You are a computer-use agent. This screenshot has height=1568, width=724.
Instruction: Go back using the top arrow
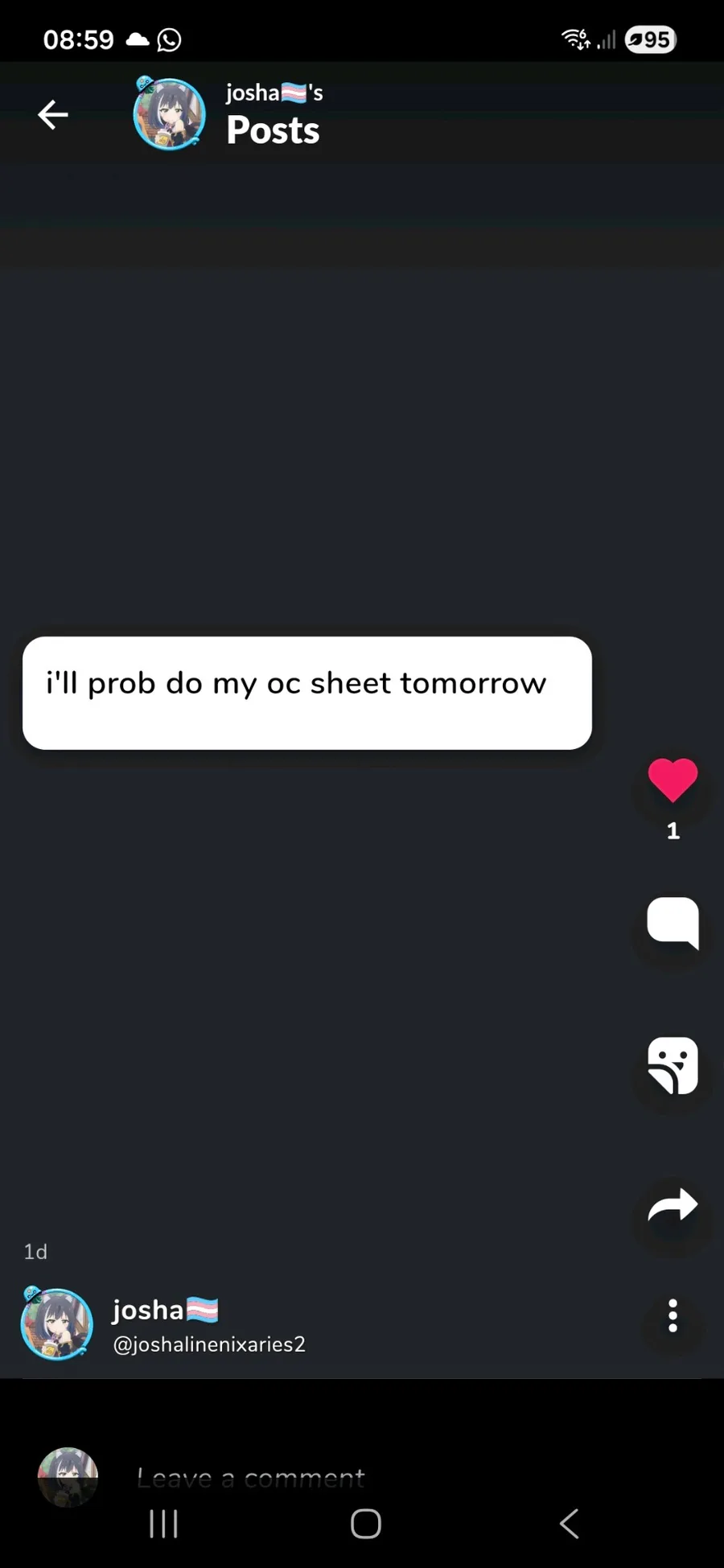coord(53,115)
